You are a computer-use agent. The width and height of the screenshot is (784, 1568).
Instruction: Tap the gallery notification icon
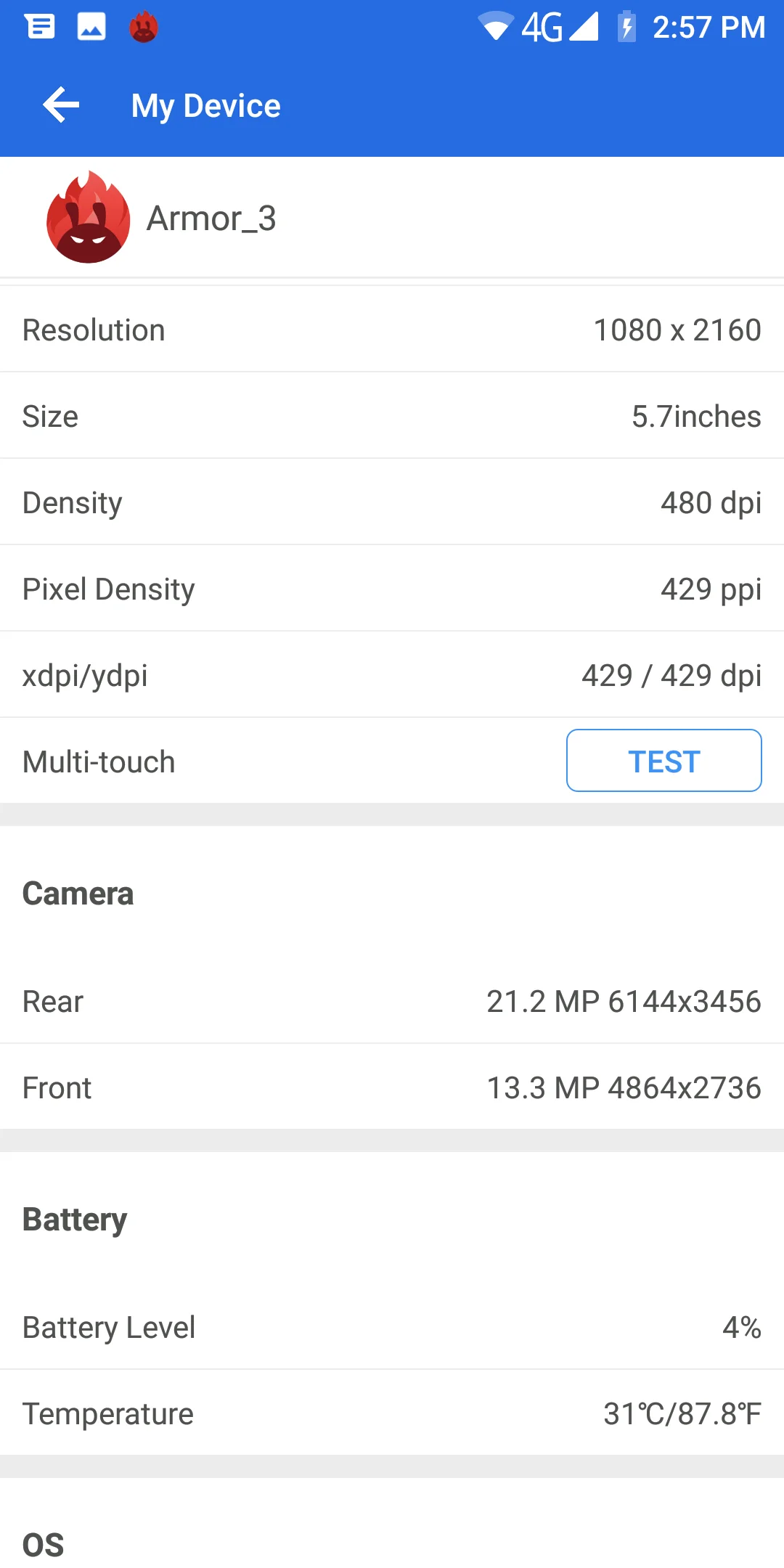pyautogui.click(x=91, y=27)
